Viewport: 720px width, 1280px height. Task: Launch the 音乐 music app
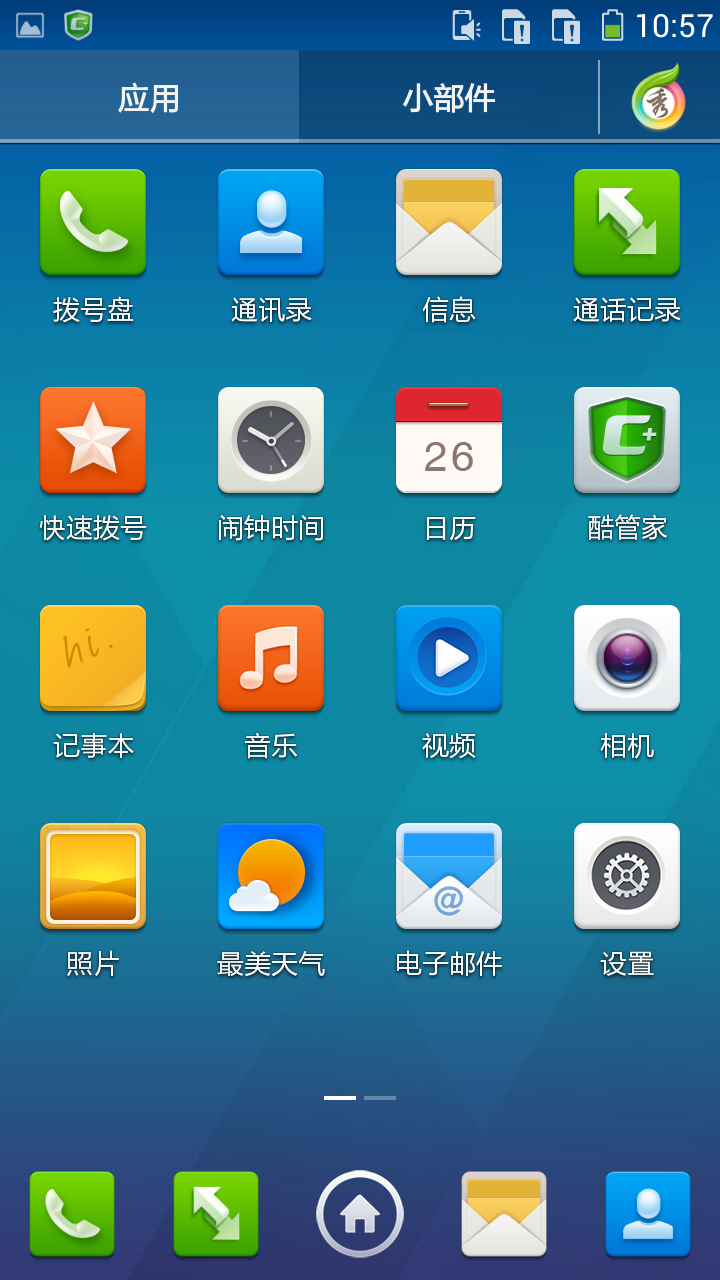pyautogui.click(x=271, y=658)
